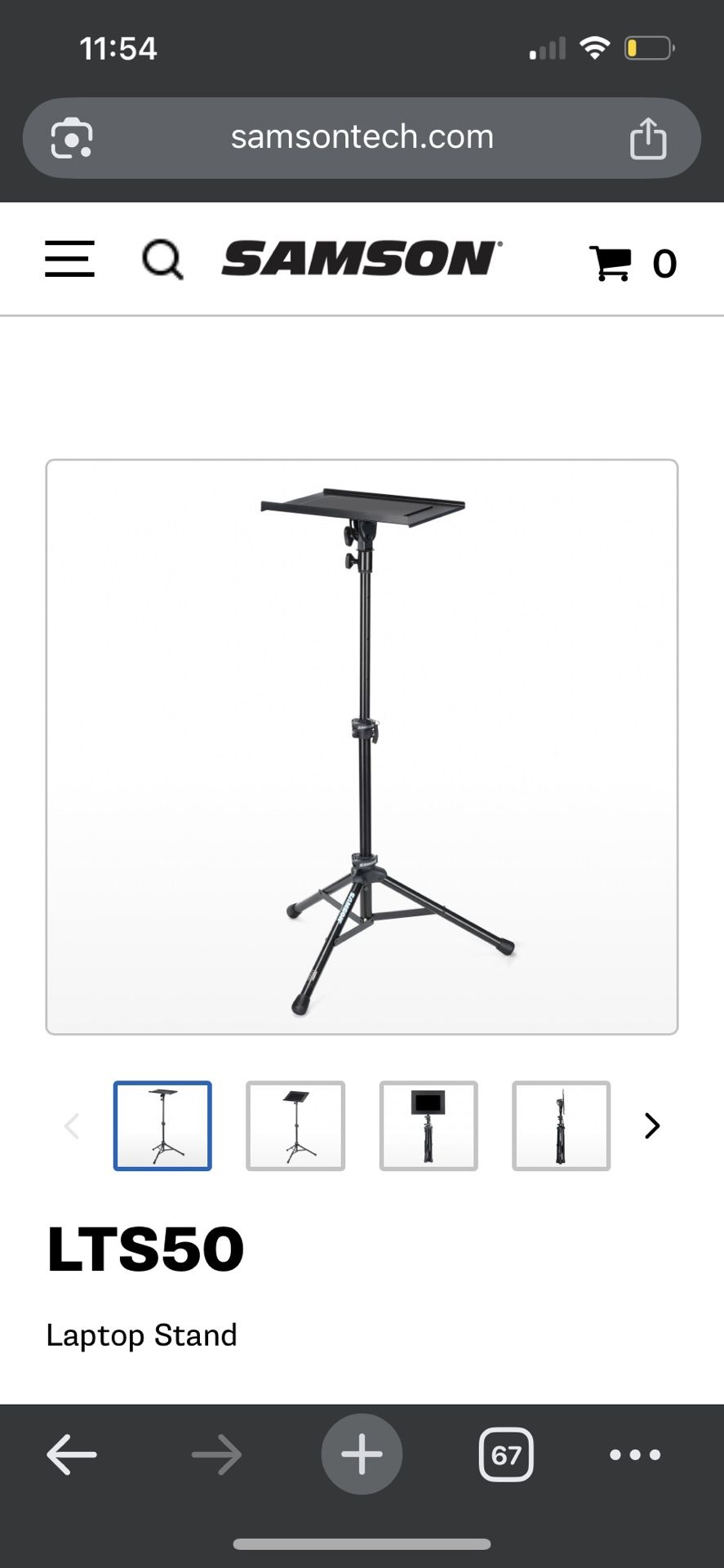Select the folded stand thumbnail
This screenshot has height=1568, width=724.
(x=562, y=1126)
